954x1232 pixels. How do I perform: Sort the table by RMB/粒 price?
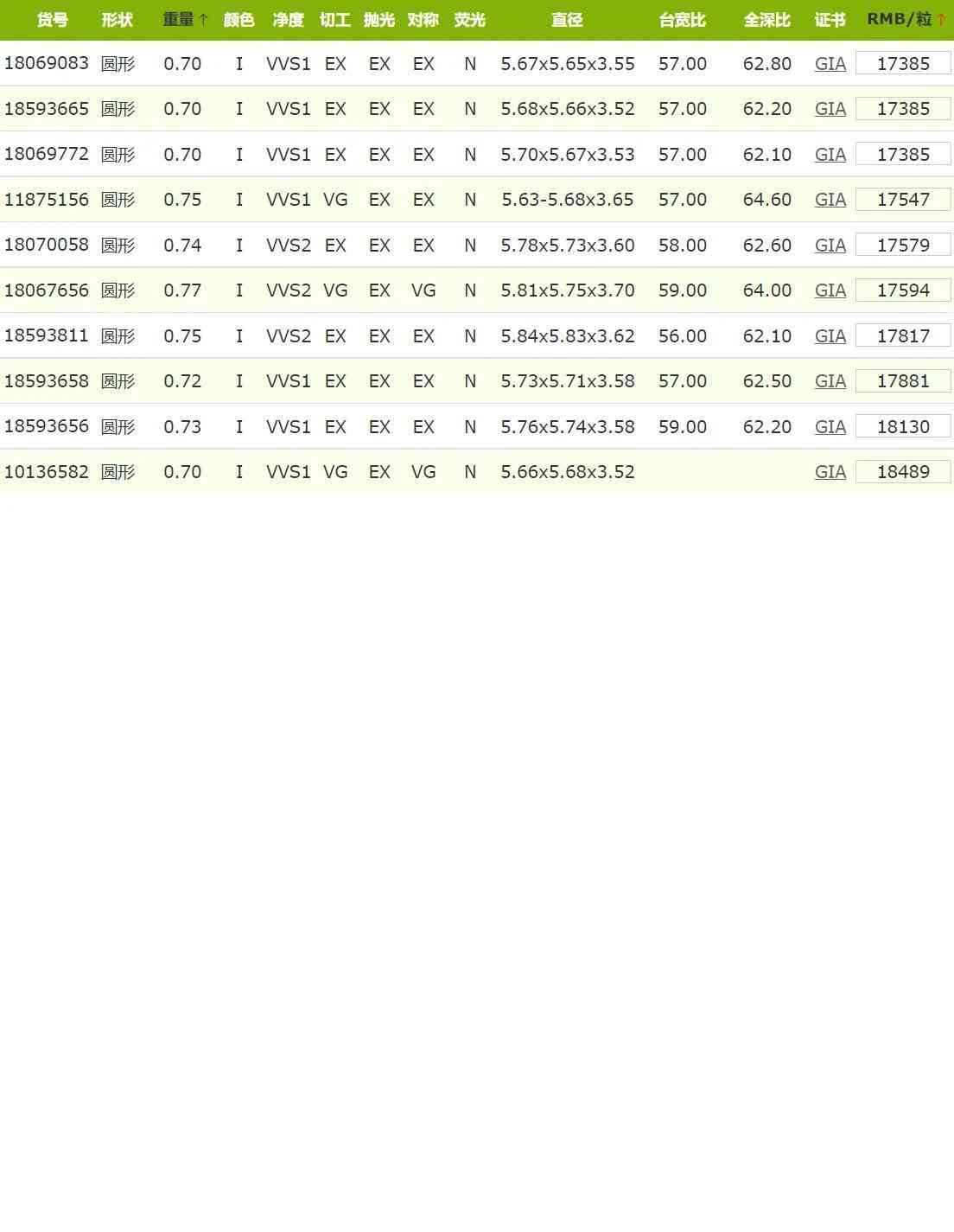pyautogui.click(x=905, y=20)
